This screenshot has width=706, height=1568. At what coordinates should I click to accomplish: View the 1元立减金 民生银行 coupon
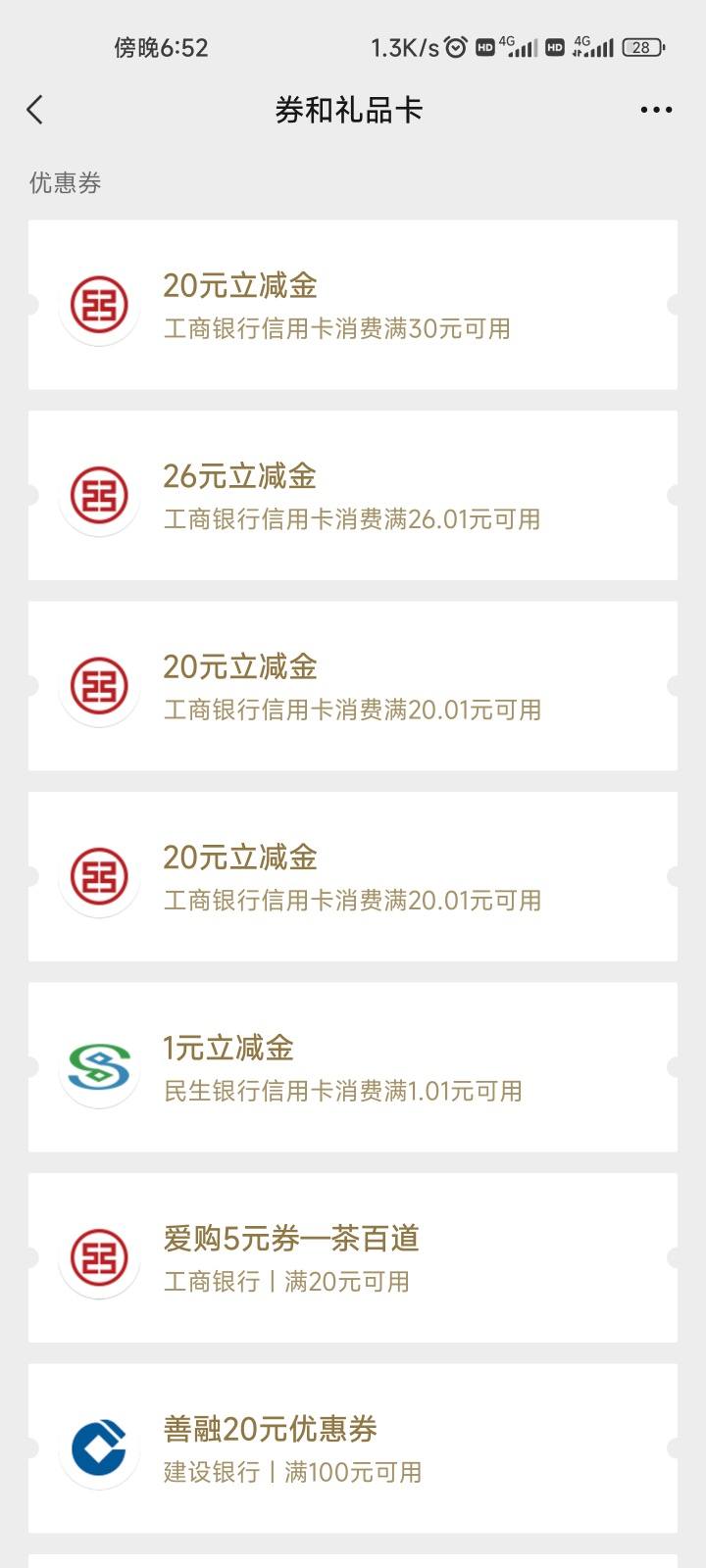tap(353, 1067)
